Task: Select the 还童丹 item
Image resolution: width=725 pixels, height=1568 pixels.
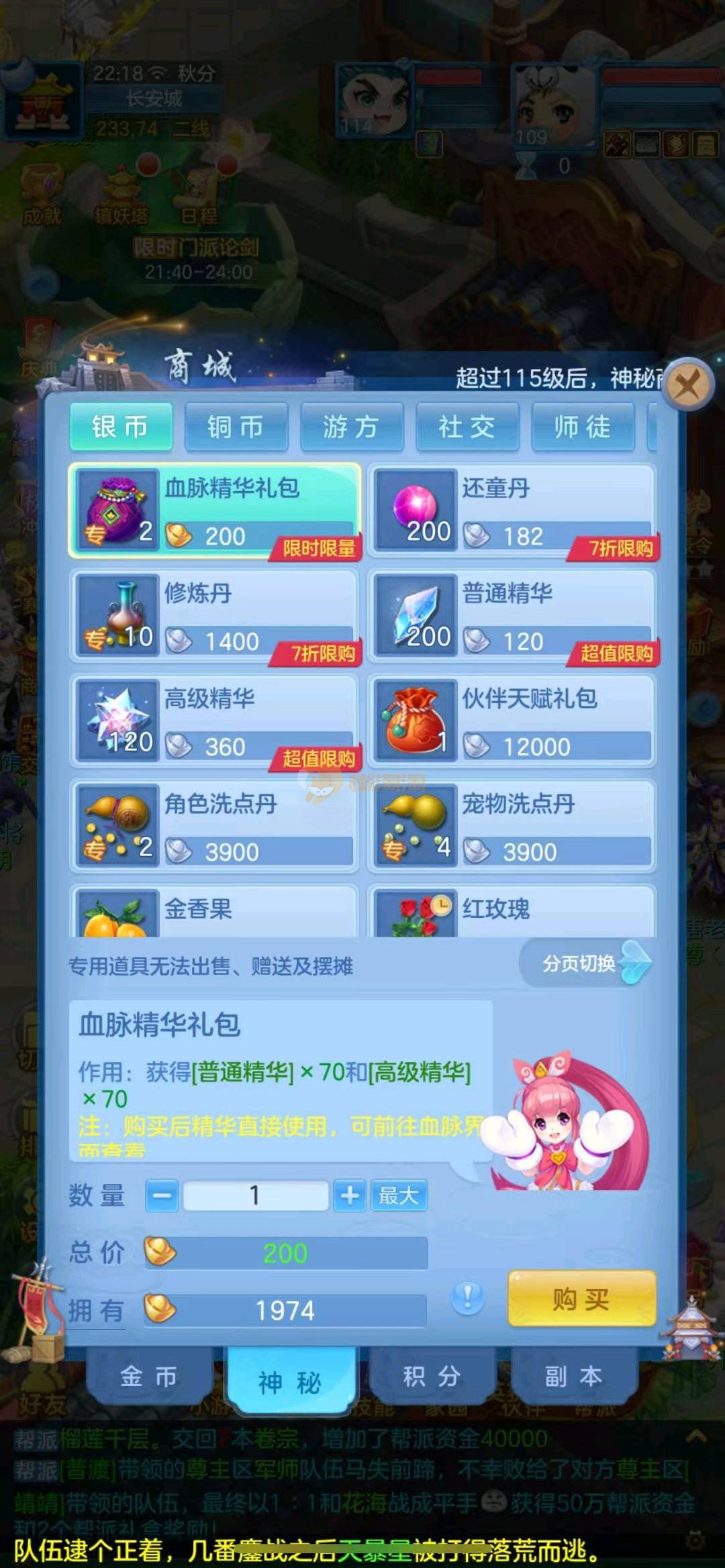Action: point(512,510)
